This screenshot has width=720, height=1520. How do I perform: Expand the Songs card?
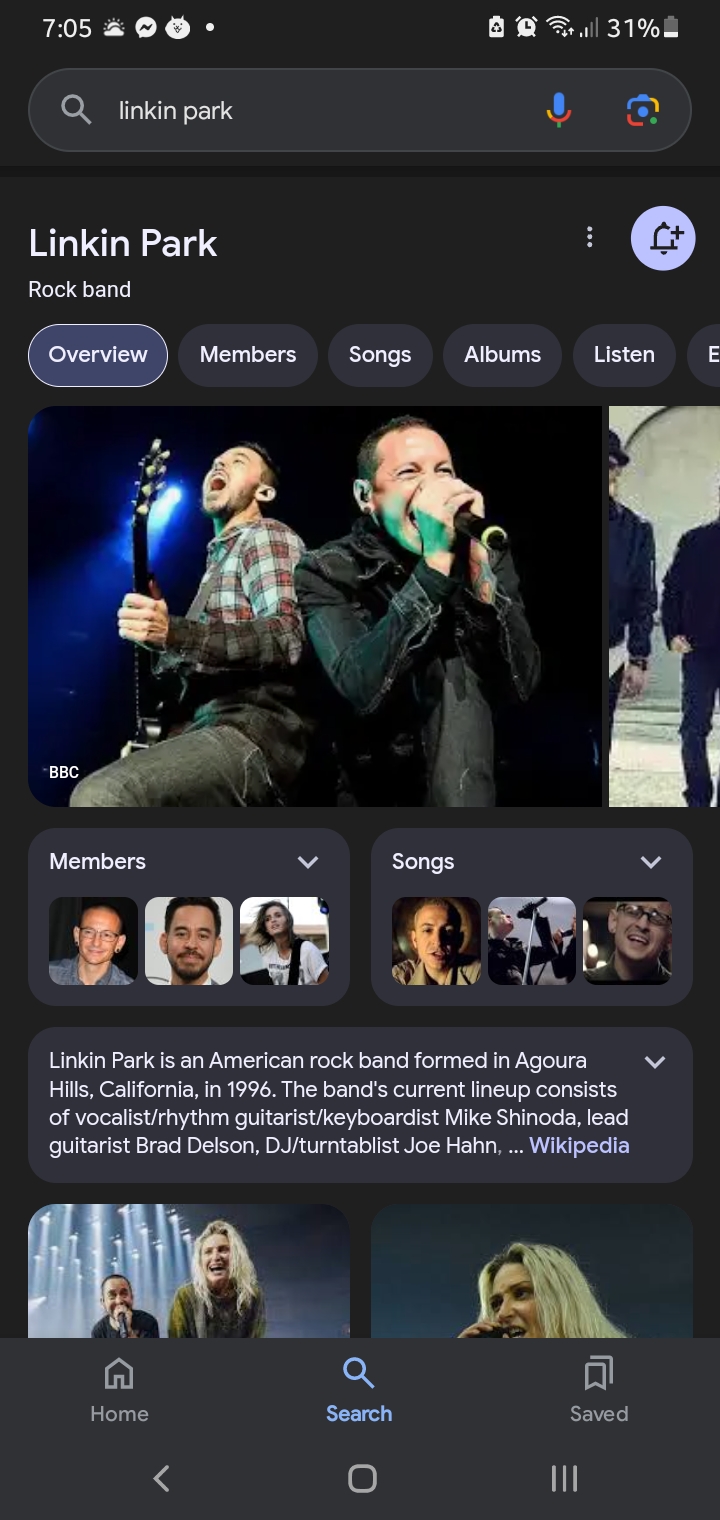coord(651,862)
